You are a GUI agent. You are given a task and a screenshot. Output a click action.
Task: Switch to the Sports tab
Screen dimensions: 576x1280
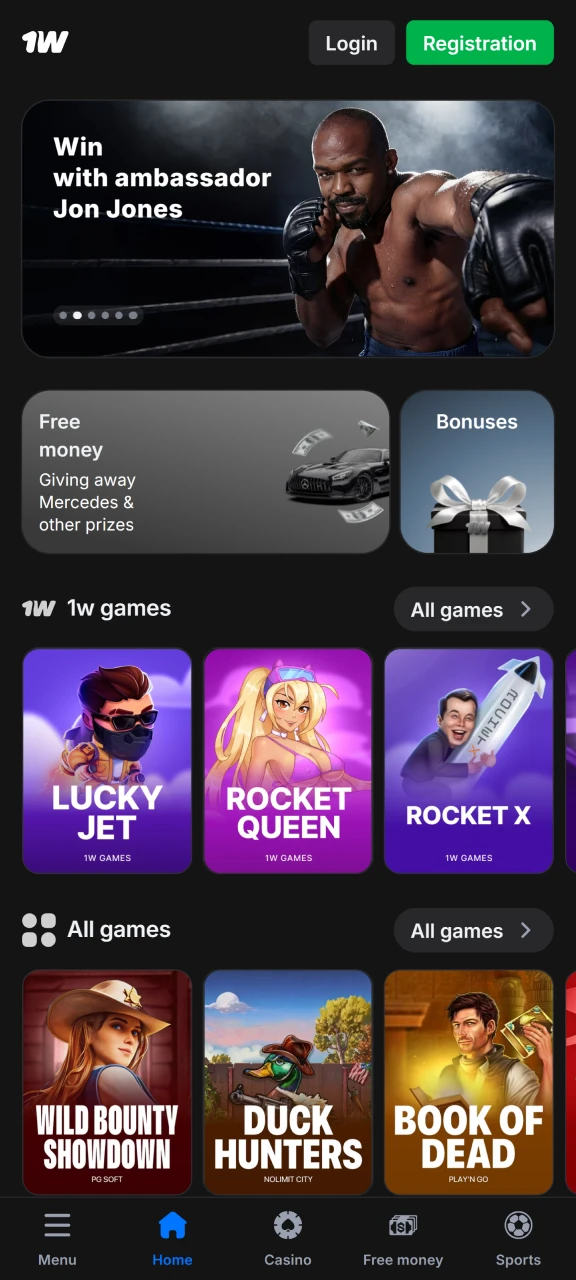coord(518,1239)
